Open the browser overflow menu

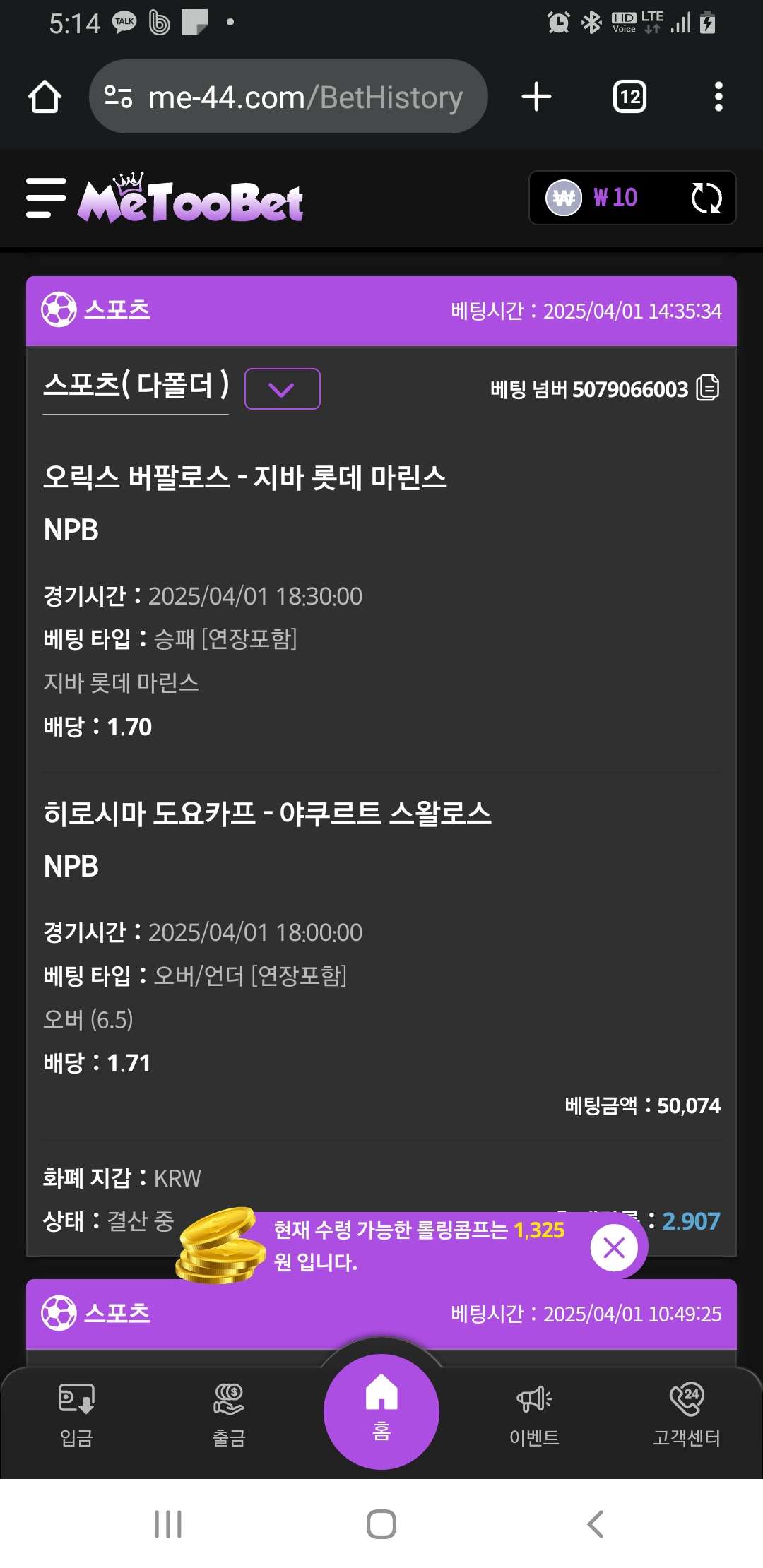pyautogui.click(x=718, y=97)
